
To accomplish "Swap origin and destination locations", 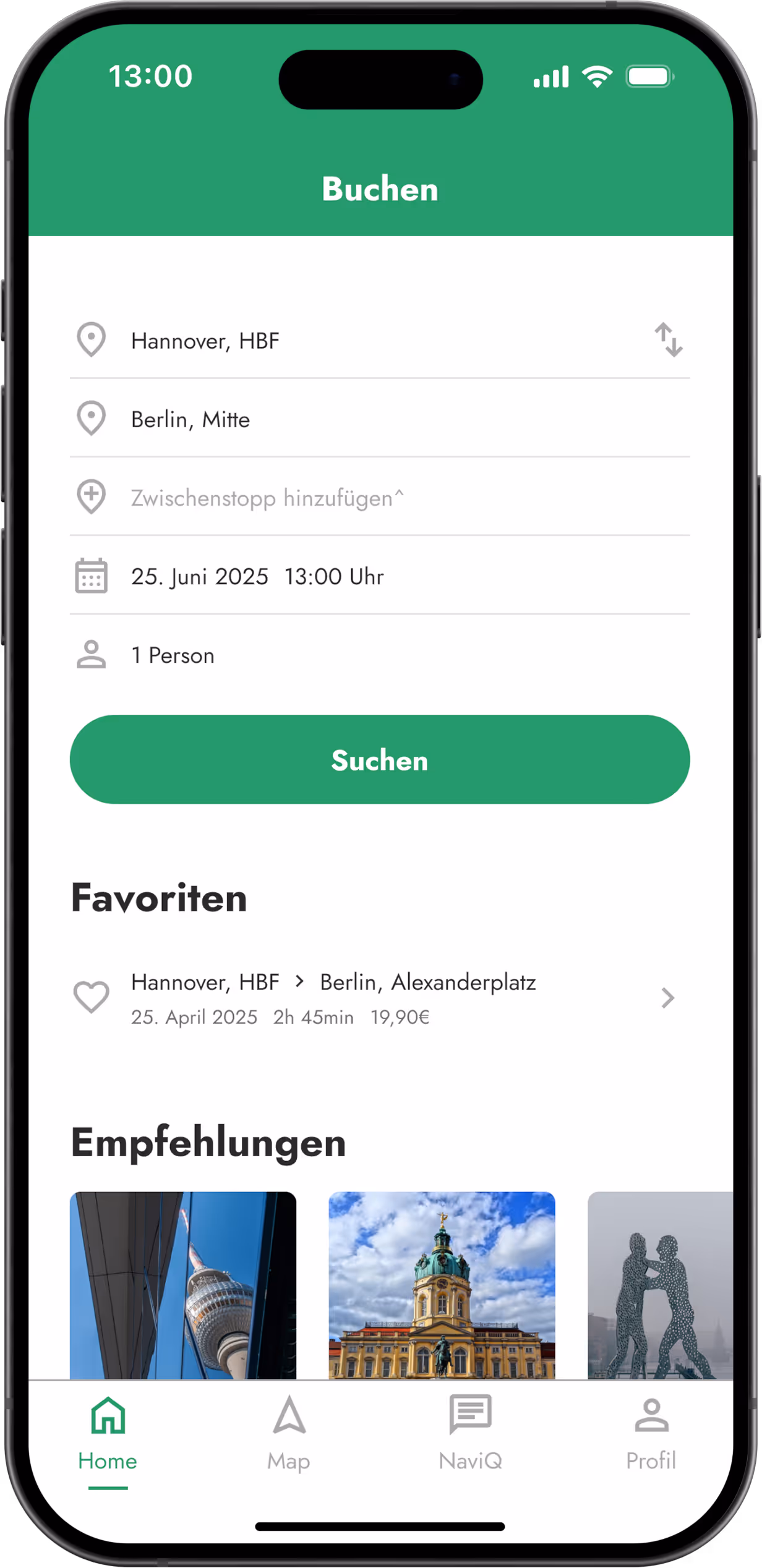I will [x=668, y=340].
